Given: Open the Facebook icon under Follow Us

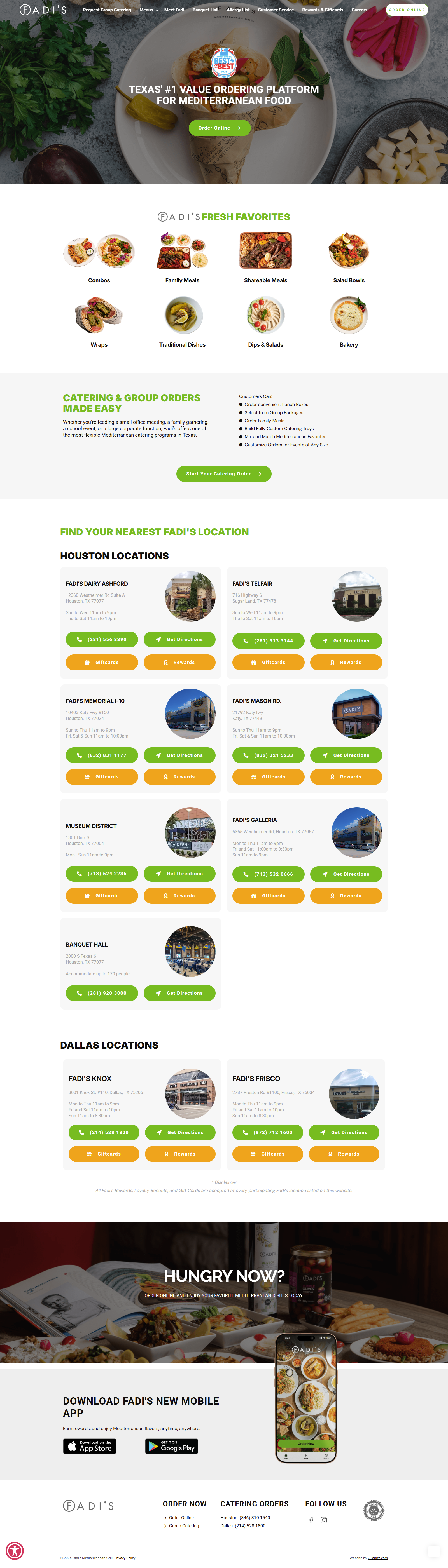Looking at the screenshot, I should [x=311, y=1520].
